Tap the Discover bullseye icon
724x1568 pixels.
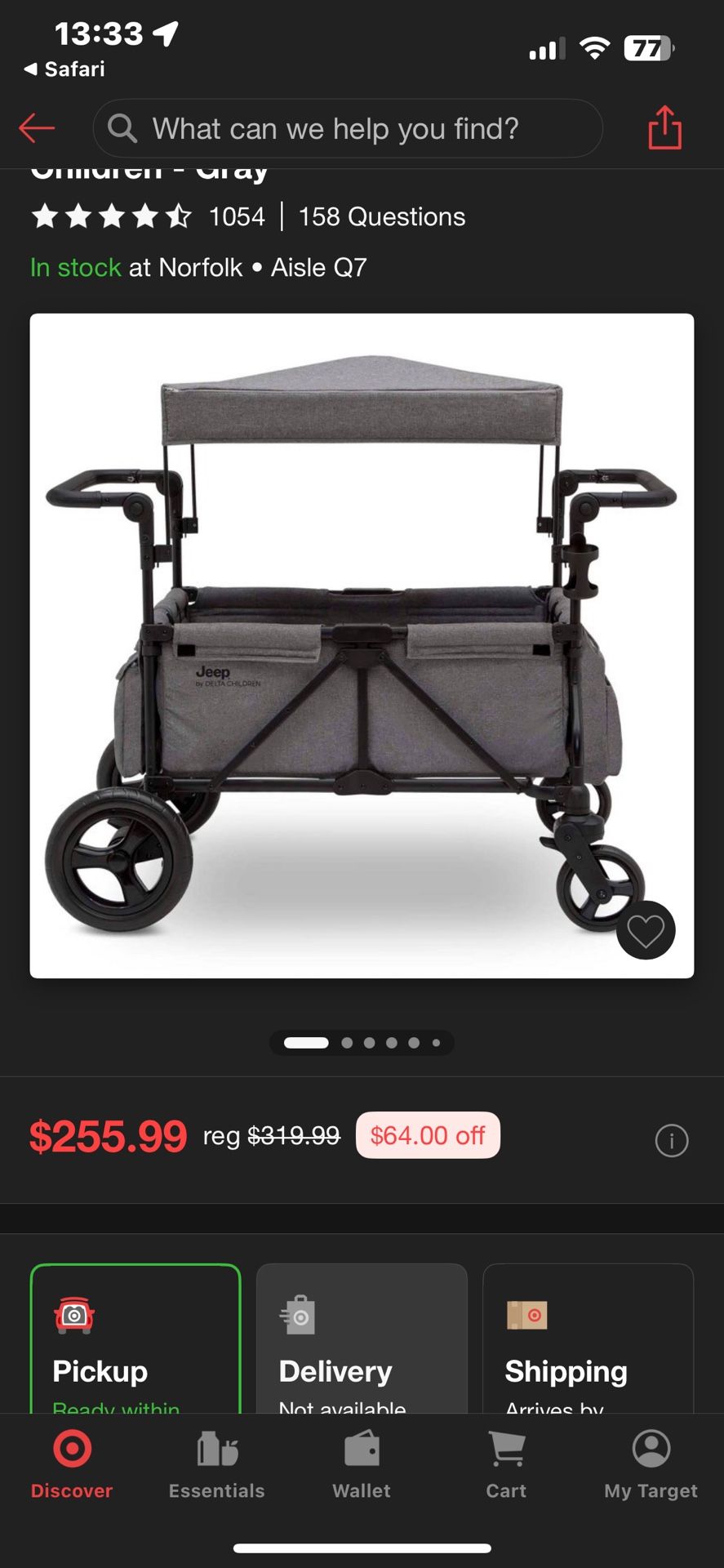tap(72, 1450)
